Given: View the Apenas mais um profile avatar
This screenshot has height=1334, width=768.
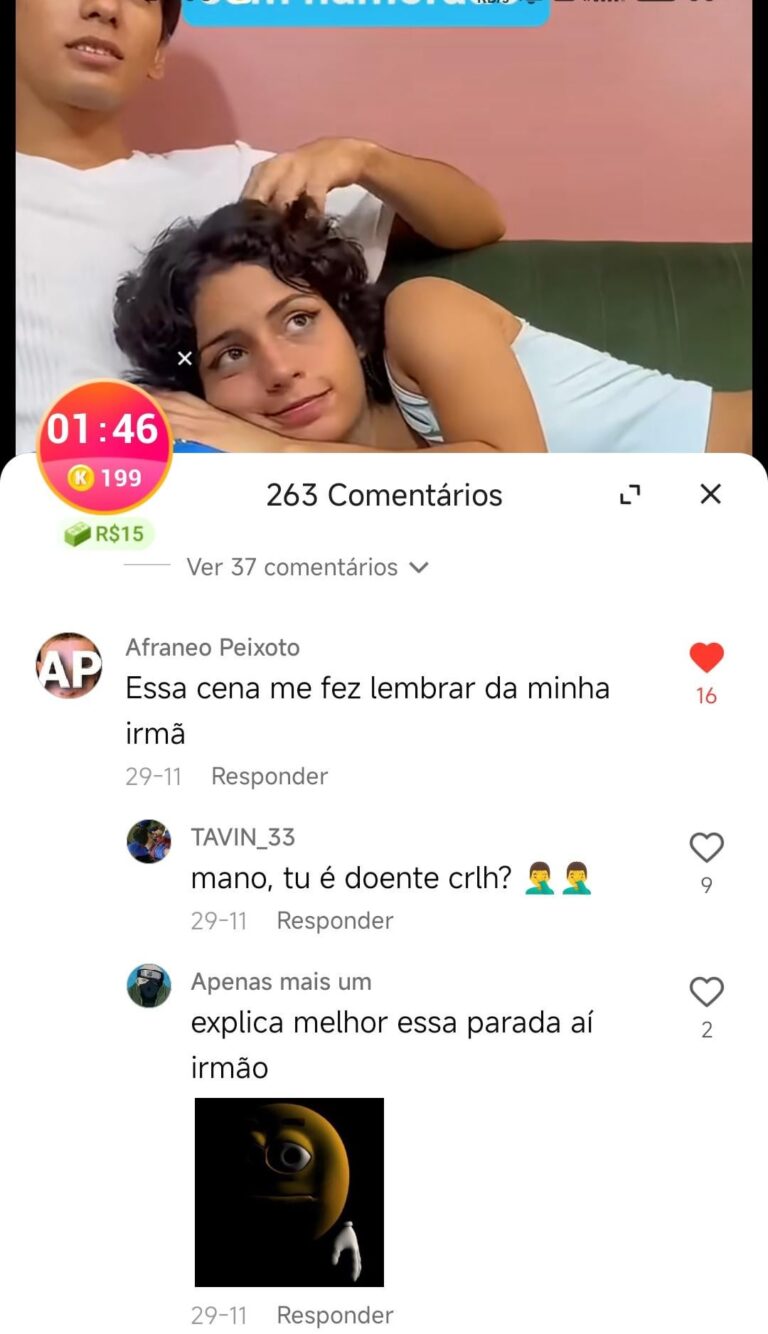Looking at the screenshot, I should pyautogui.click(x=149, y=986).
